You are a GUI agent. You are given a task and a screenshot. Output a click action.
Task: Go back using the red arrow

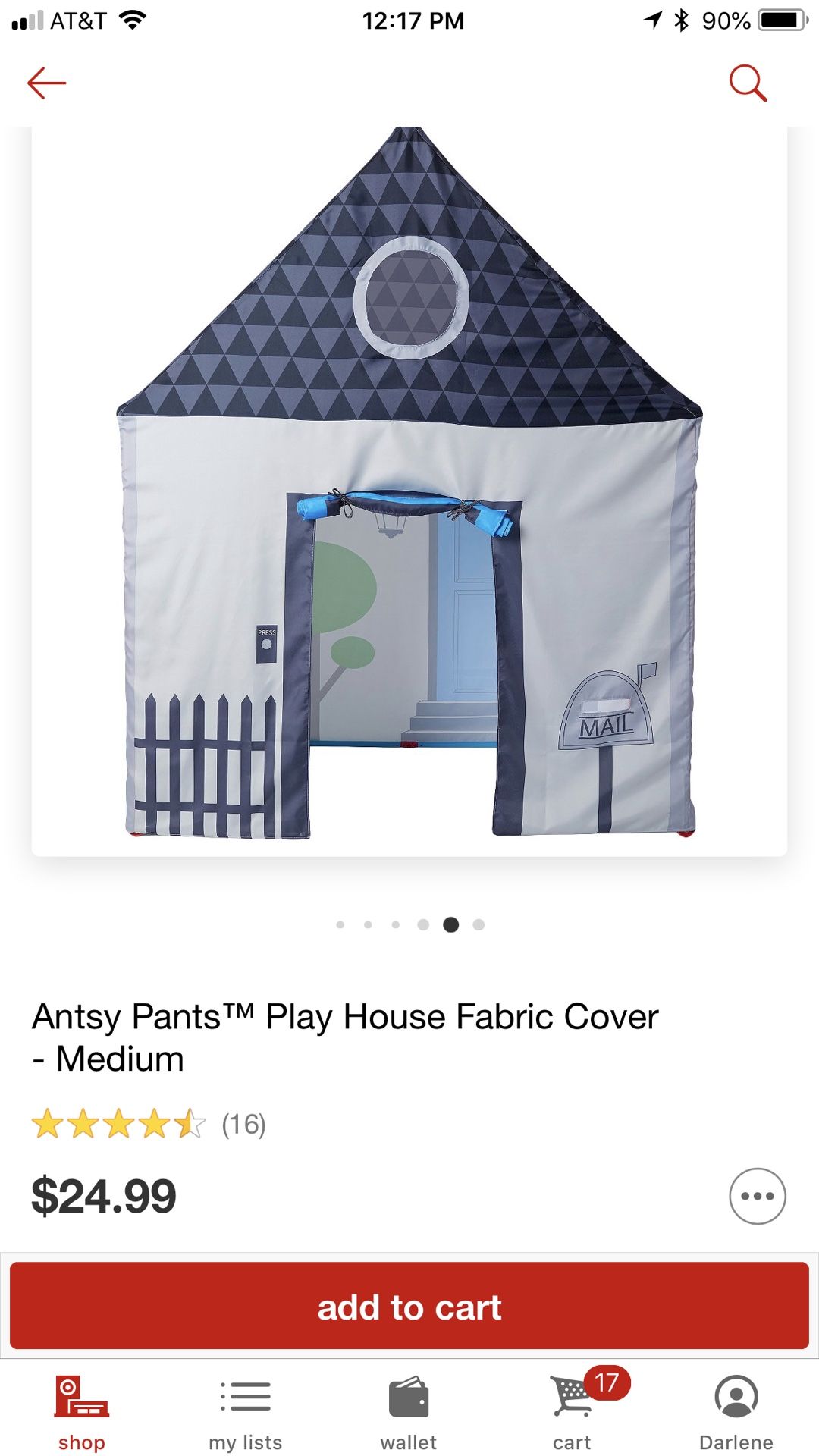click(47, 83)
